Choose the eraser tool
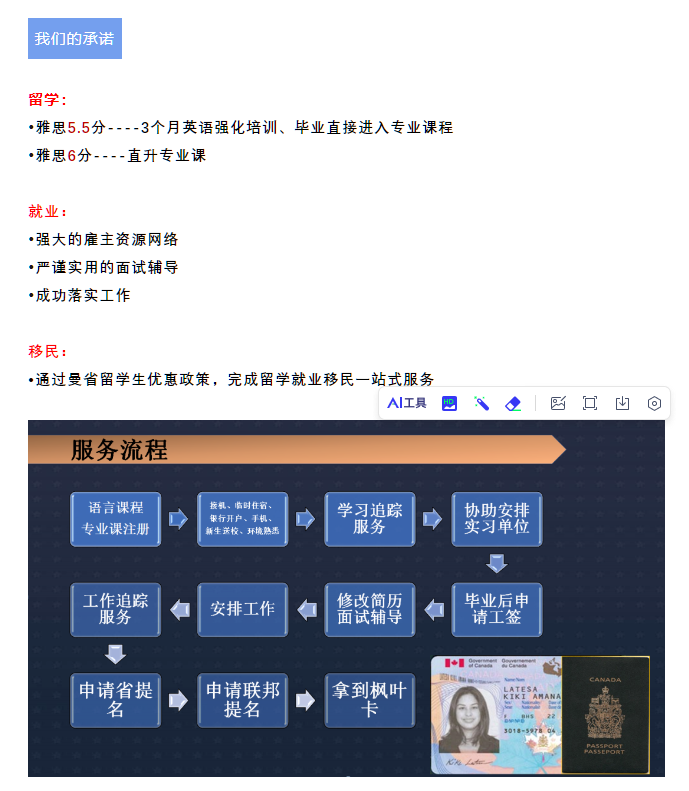 click(513, 403)
